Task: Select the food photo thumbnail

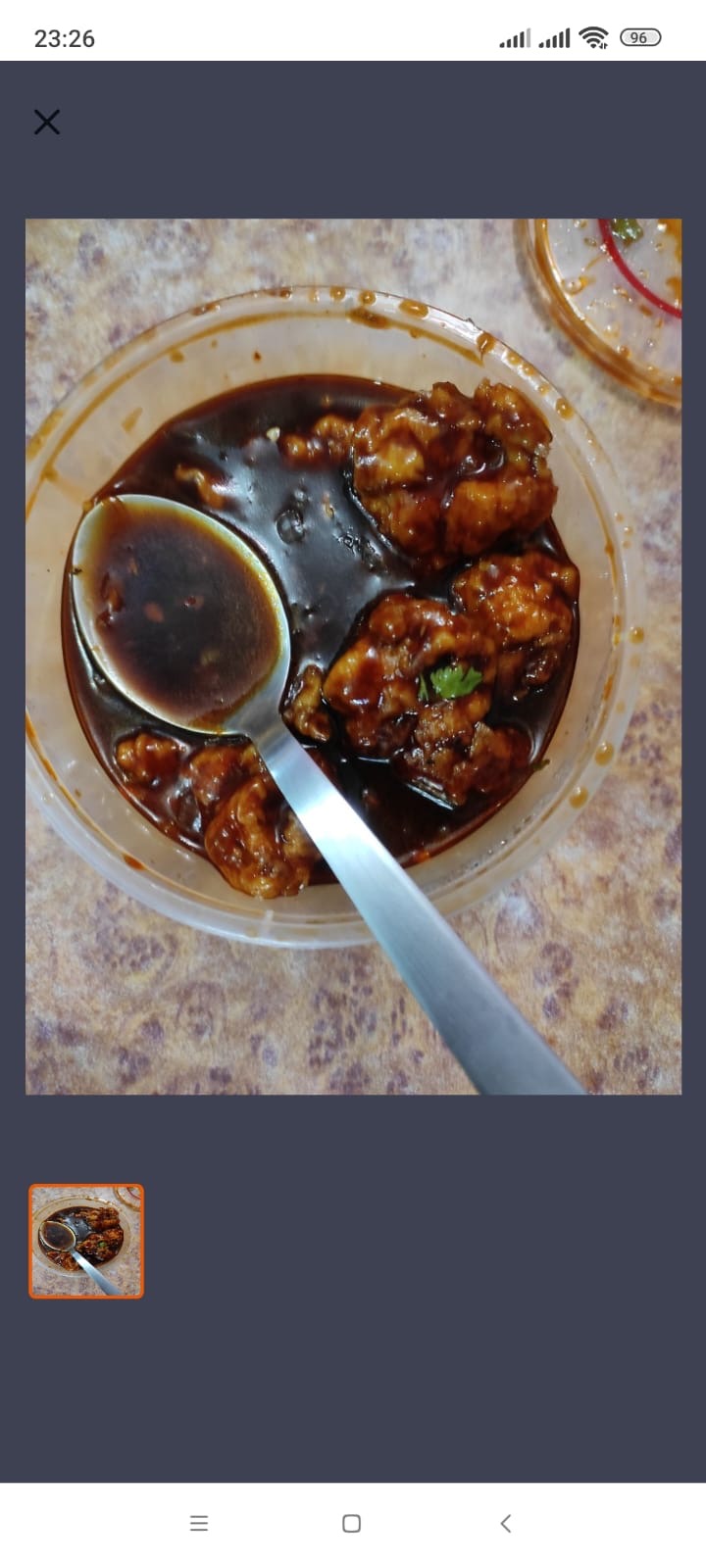Action: pos(86,1241)
